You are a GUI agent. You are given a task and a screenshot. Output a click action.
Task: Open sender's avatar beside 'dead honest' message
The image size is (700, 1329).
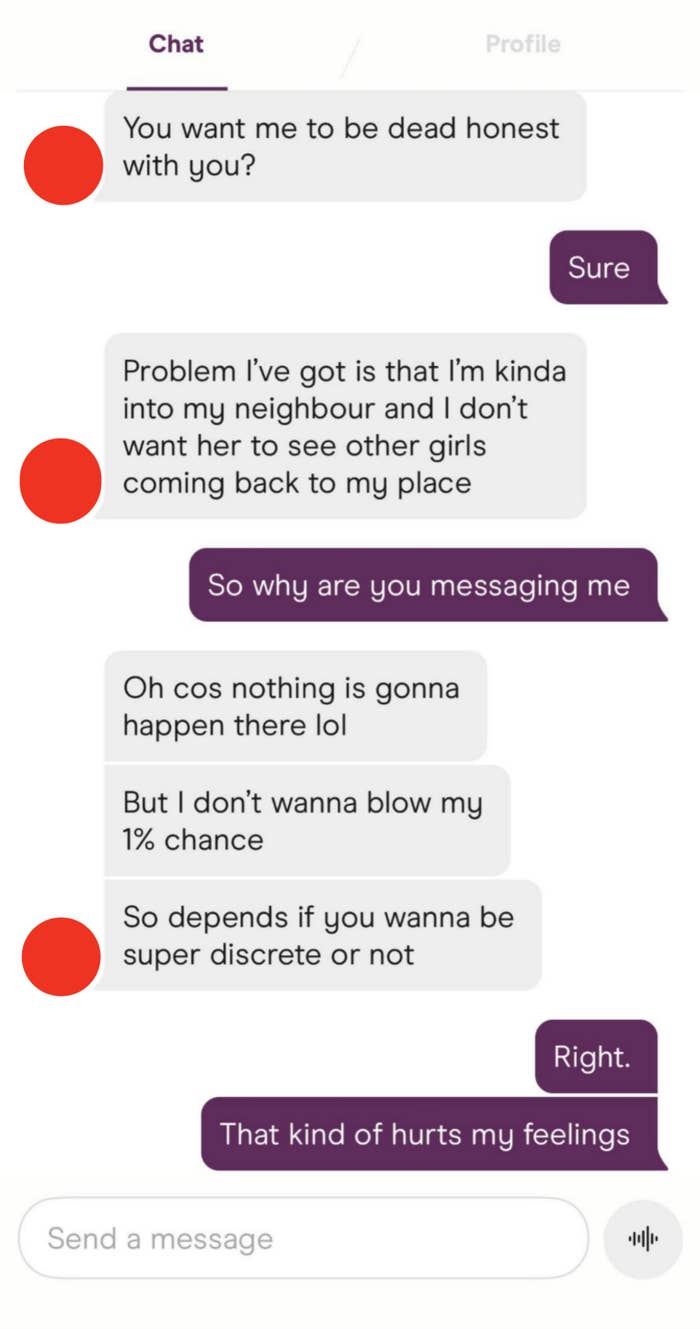[x=63, y=165]
